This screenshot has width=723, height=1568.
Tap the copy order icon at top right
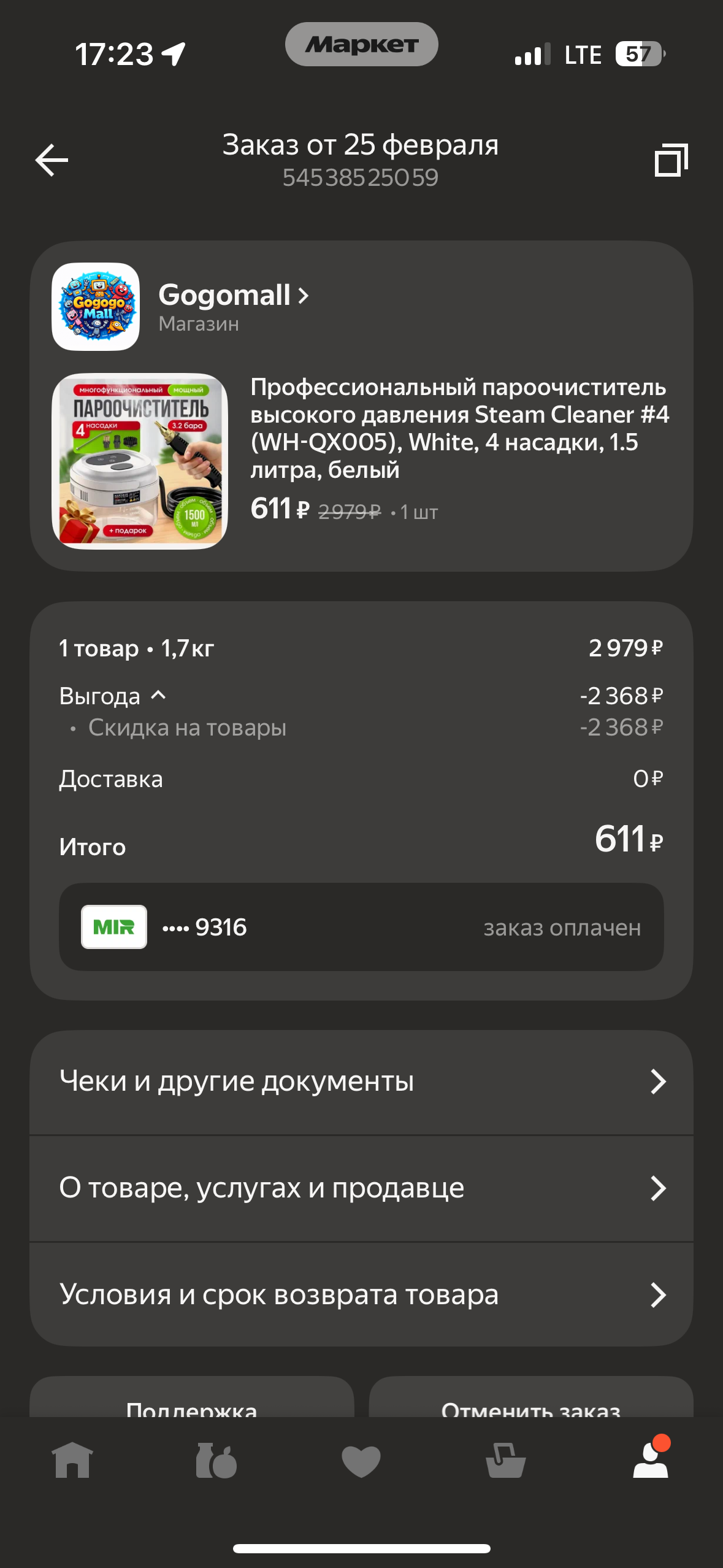click(671, 161)
